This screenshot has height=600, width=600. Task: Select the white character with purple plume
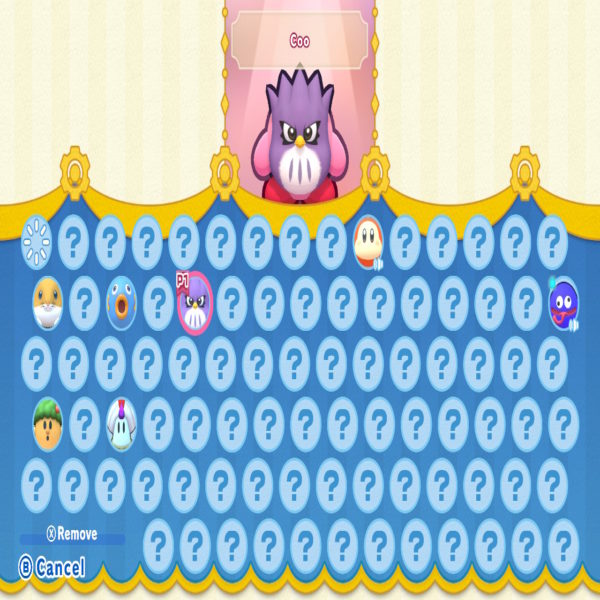click(x=122, y=423)
